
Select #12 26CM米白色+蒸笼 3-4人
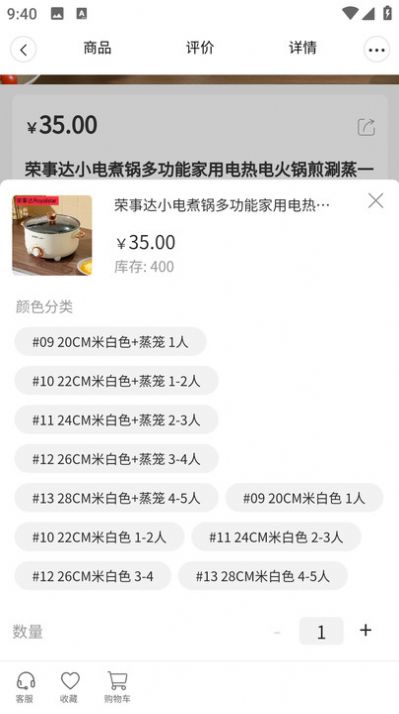pos(116,459)
